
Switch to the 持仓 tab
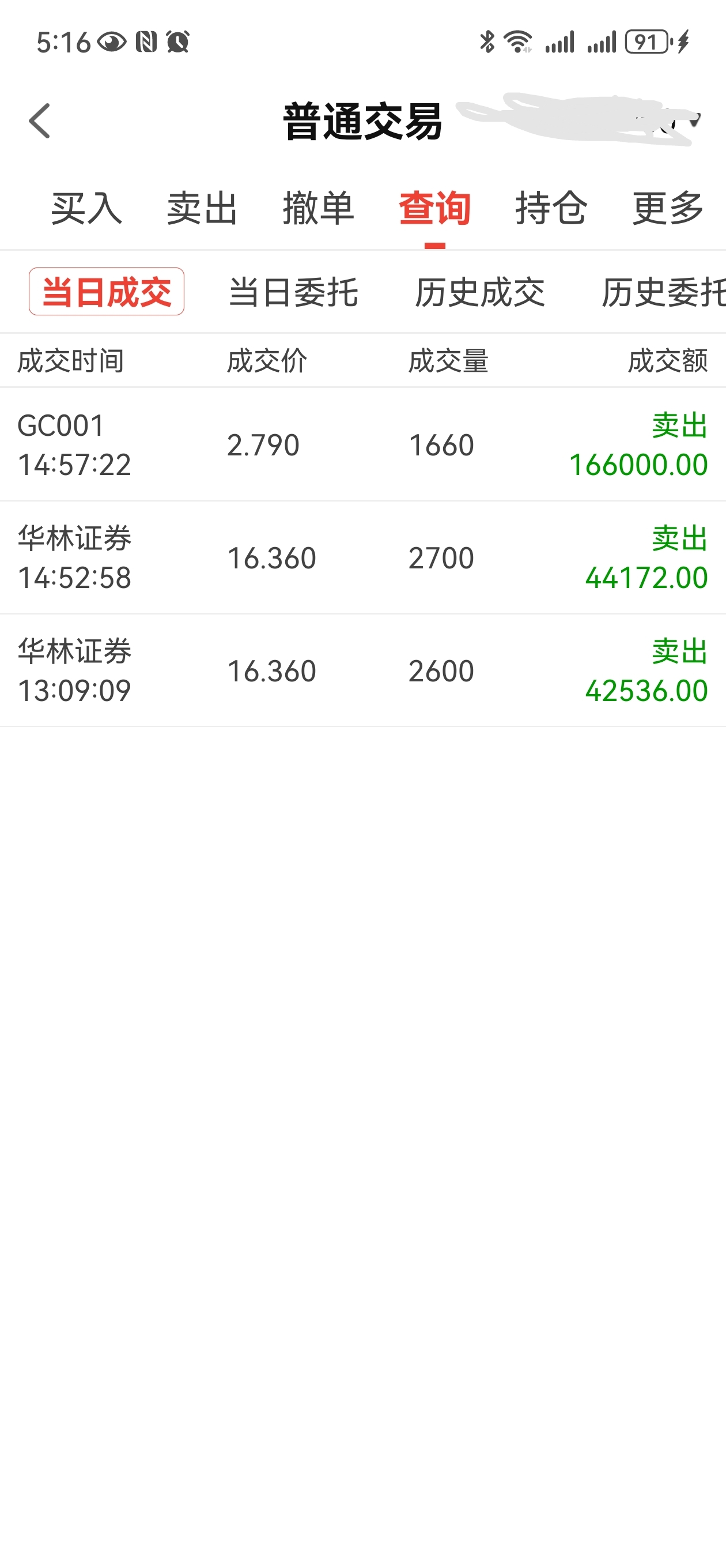click(x=551, y=208)
